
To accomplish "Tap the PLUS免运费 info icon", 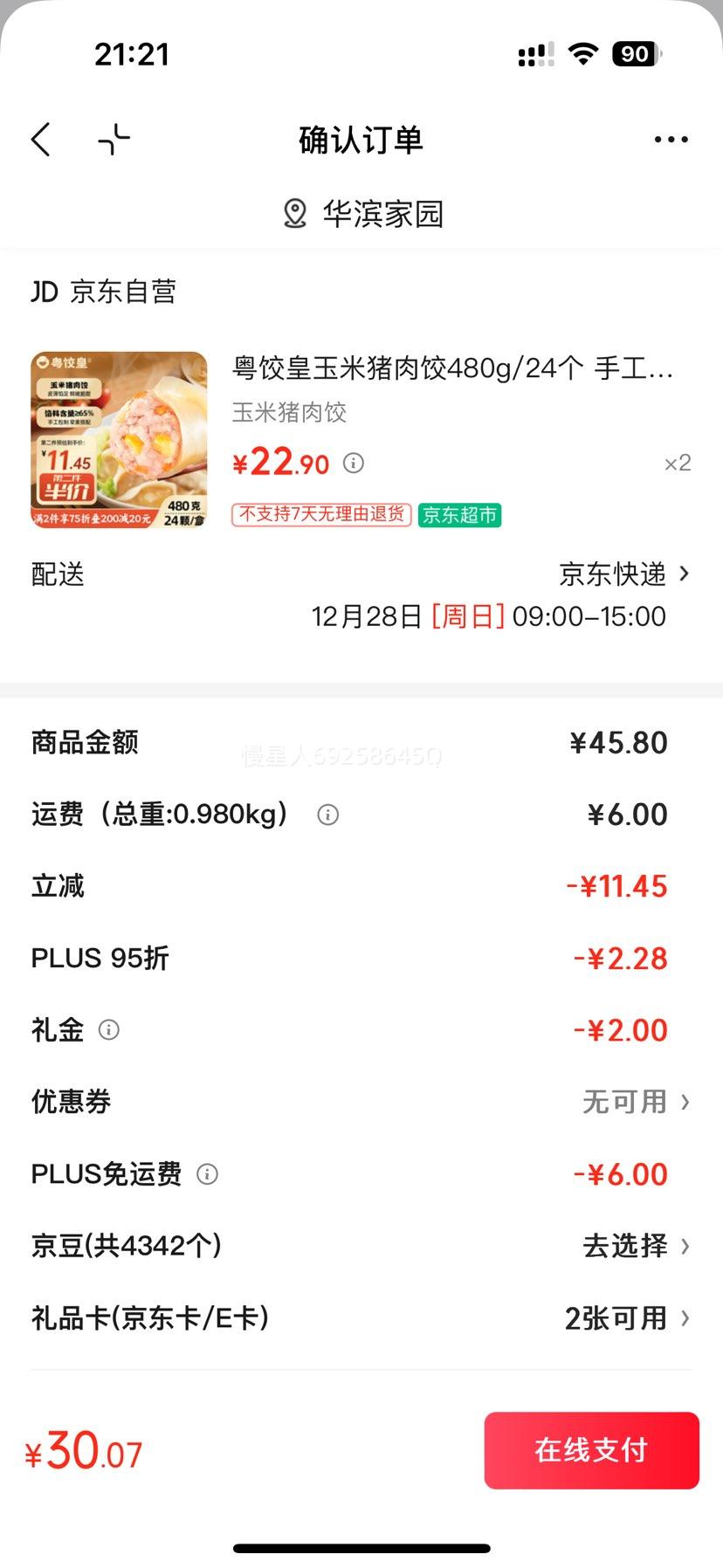I will 208,1174.
